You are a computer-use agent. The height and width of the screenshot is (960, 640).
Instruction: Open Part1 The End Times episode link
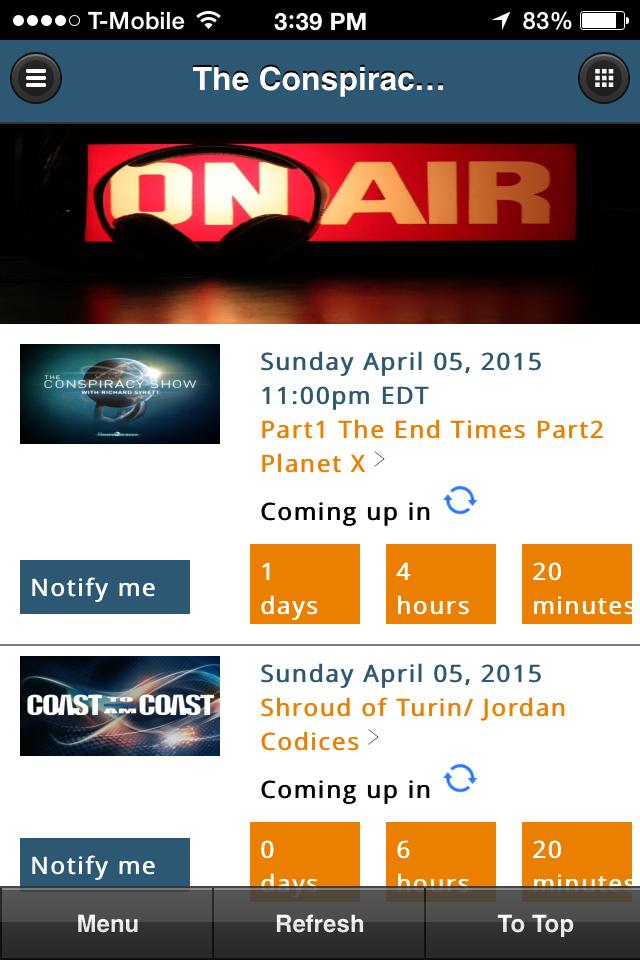[x=431, y=446]
